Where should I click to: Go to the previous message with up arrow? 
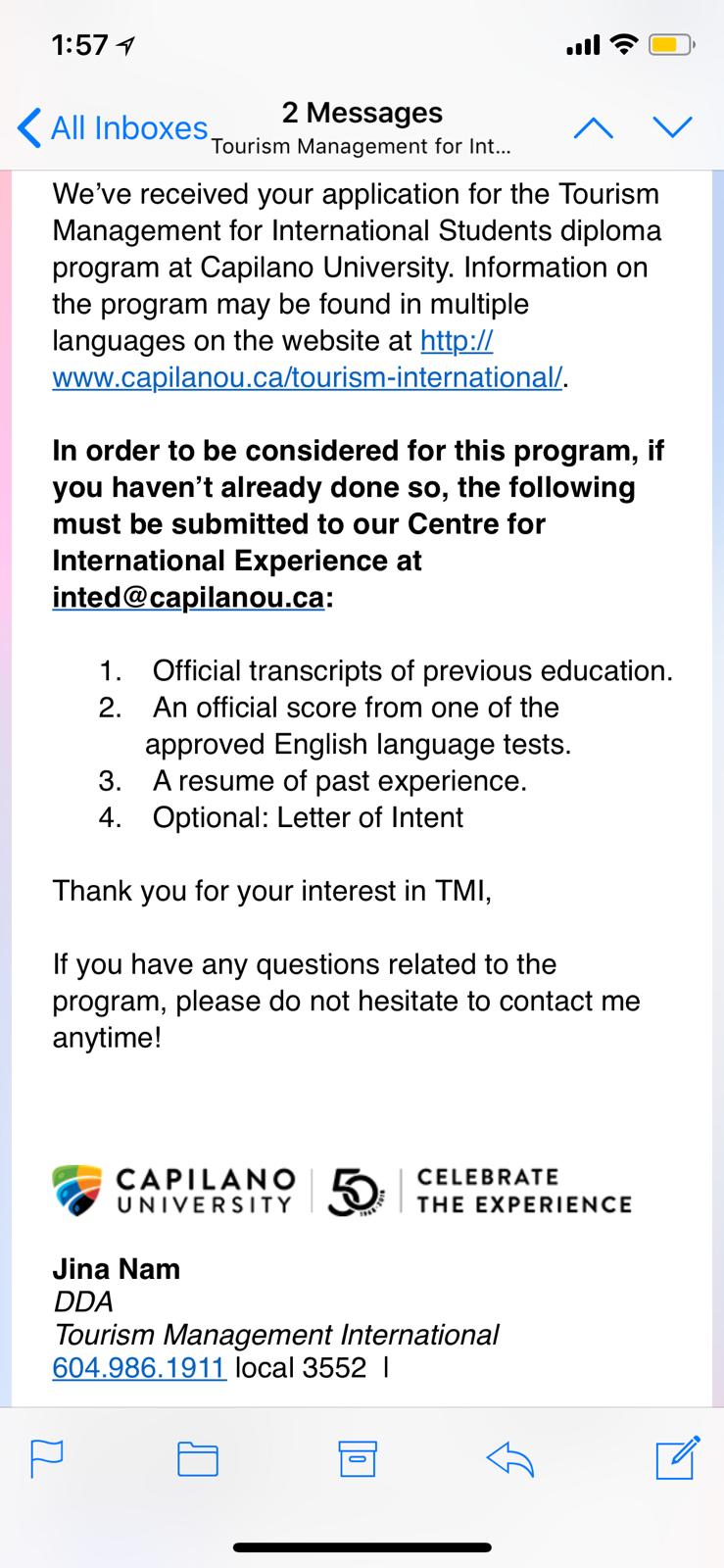pos(595,127)
